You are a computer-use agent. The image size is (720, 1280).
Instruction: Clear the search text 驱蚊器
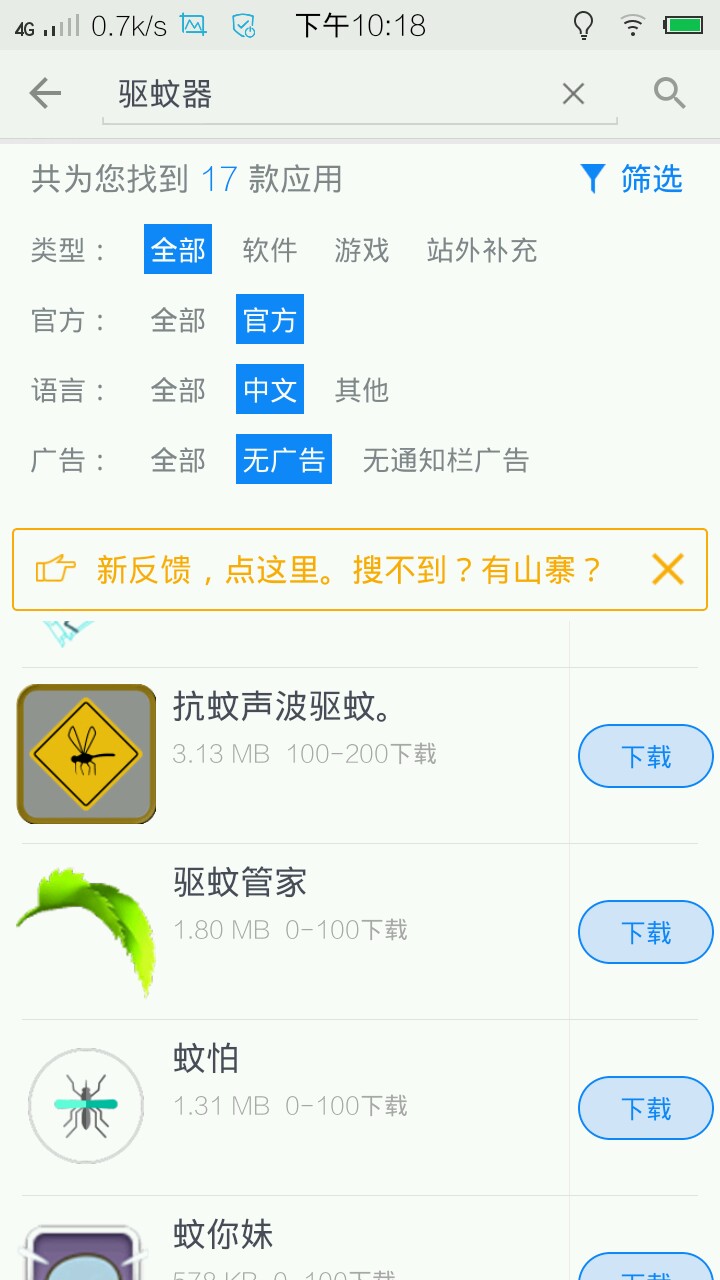pos(573,94)
